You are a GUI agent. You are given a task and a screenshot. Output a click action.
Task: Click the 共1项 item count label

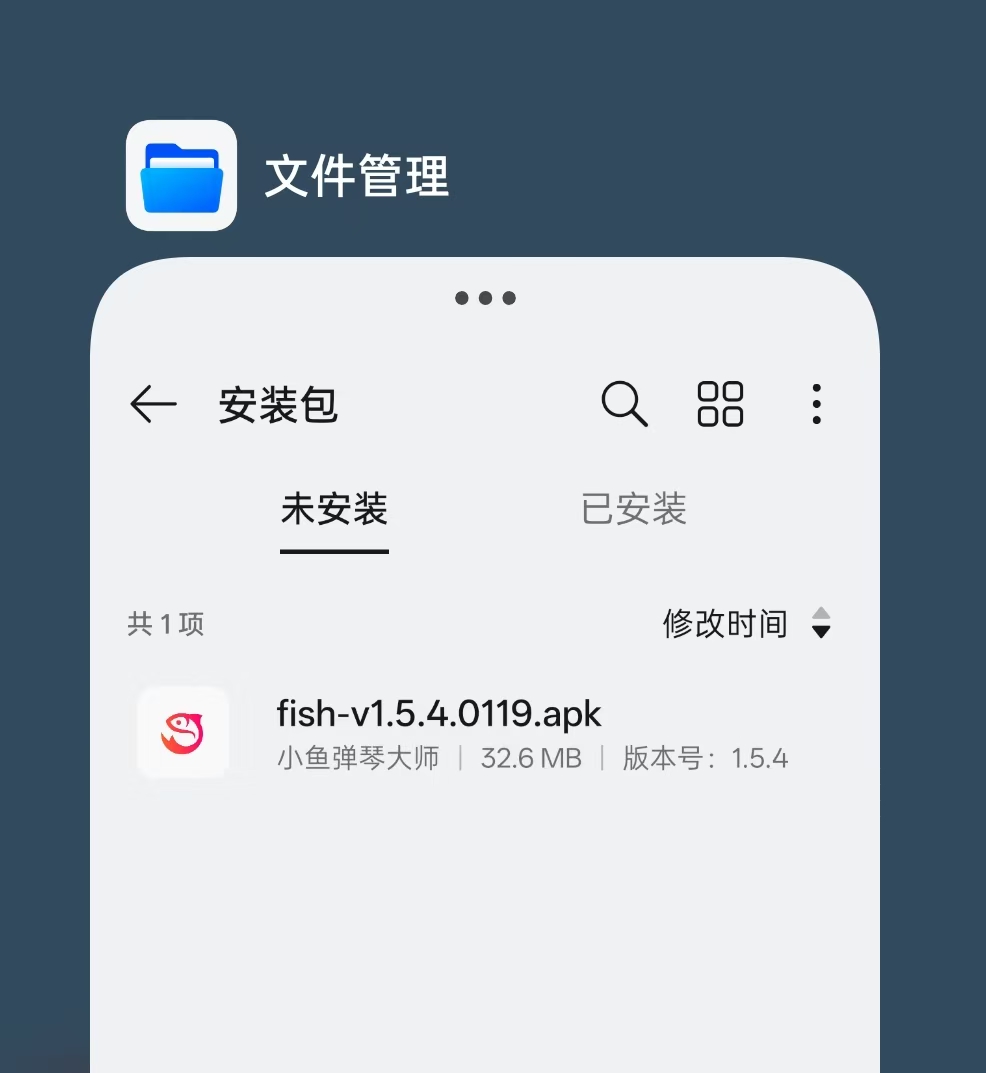(x=165, y=623)
